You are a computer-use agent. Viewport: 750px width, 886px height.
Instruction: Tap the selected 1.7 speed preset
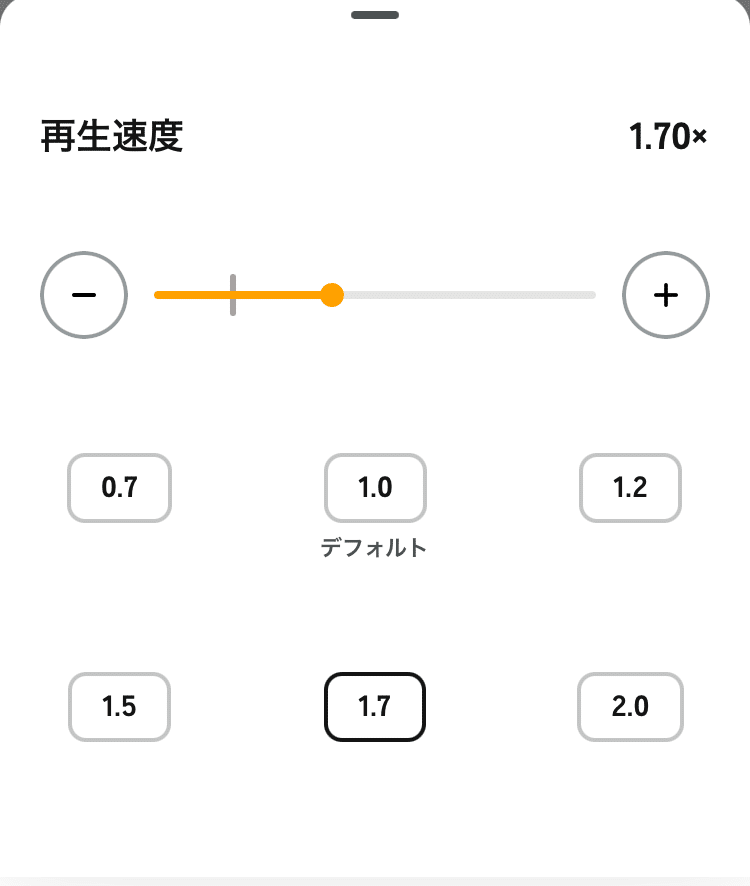point(375,707)
